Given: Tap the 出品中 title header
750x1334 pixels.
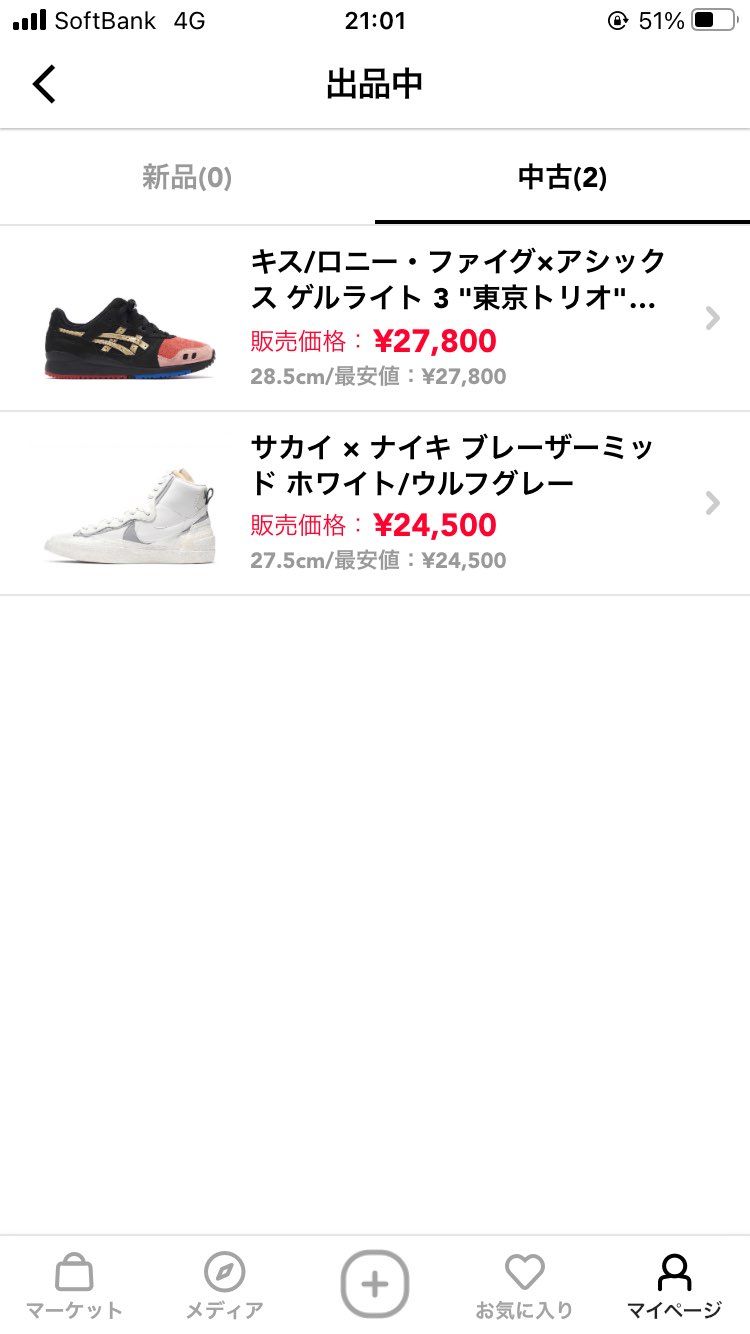Looking at the screenshot, I should [x=375, y=84].
